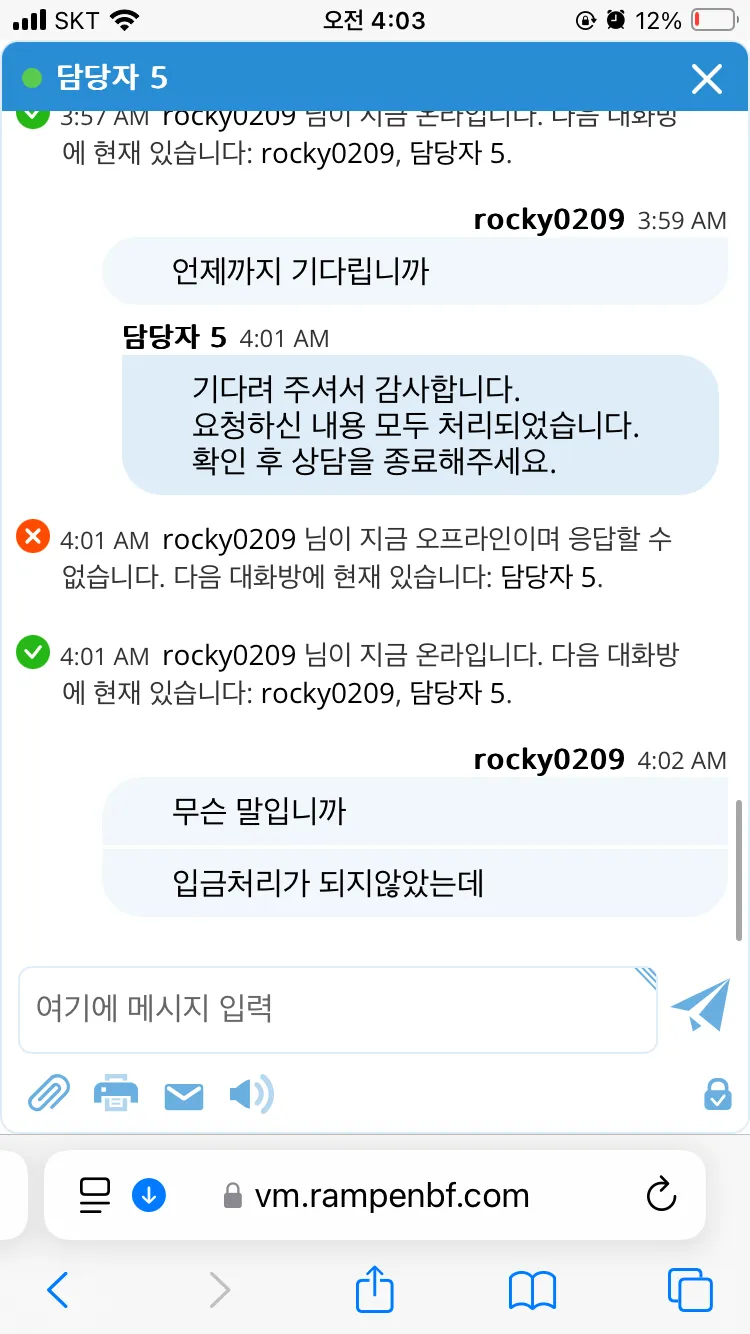Attach a file with the paperclip icon
This screenshot has height=1334, width=750.
pos(48,1094)
